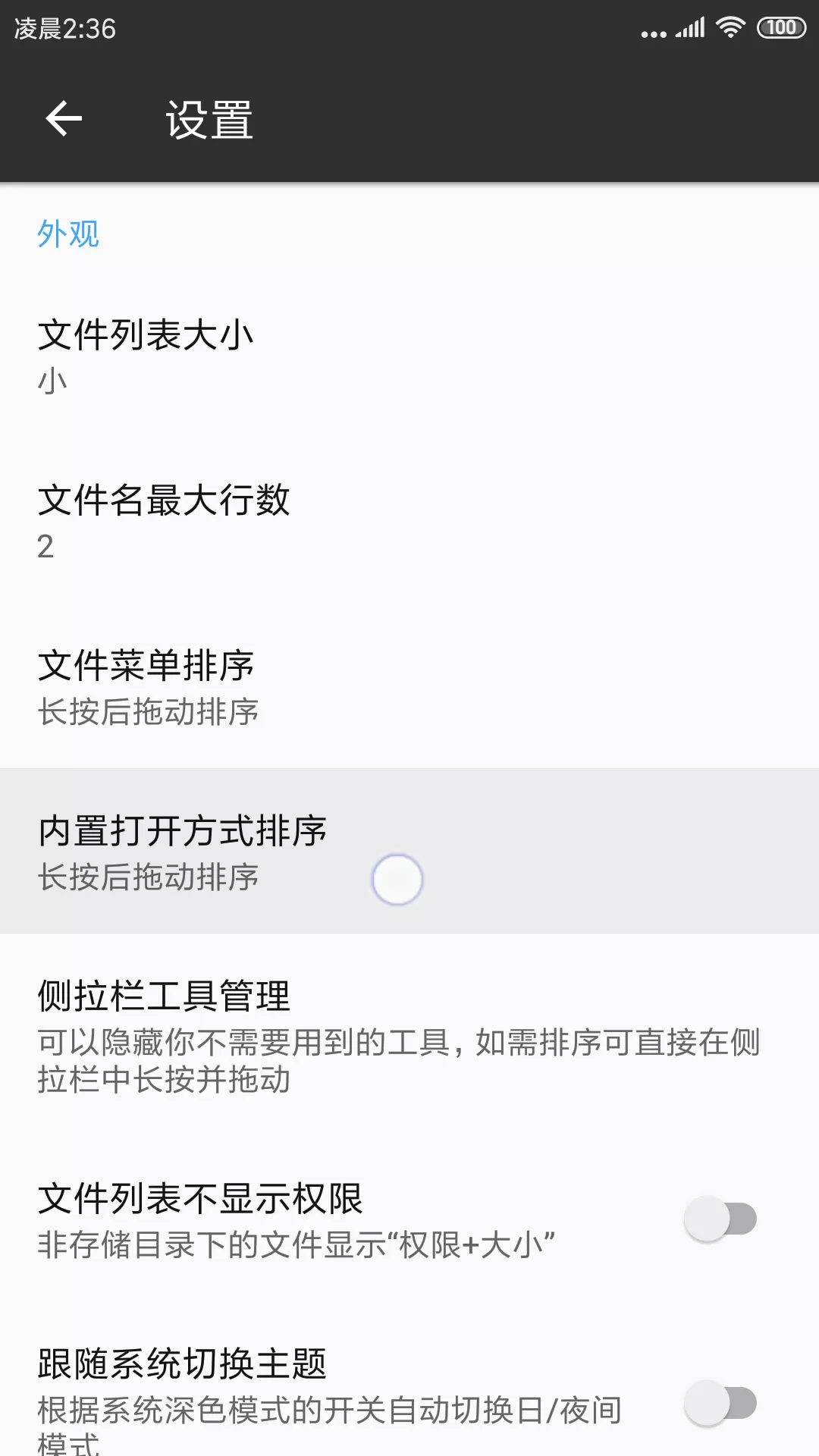
Task: Select the 设置 title in the header
Action: (208, 119)
